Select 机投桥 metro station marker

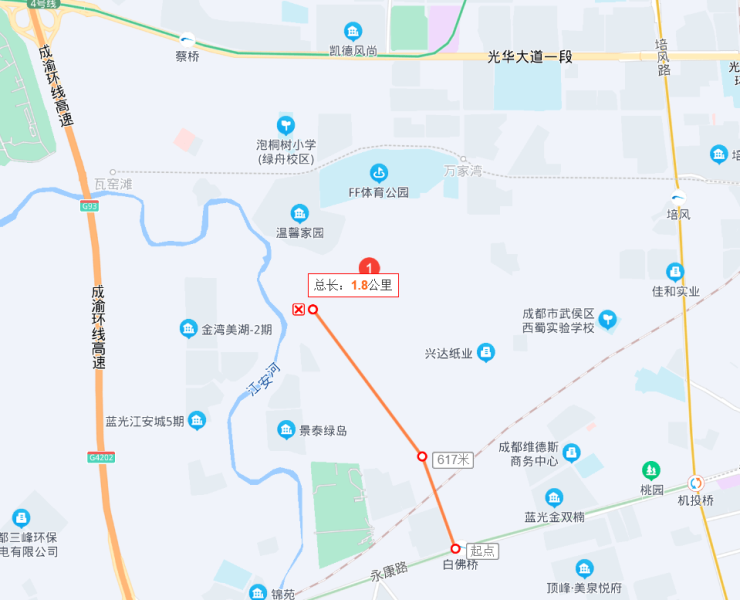(696, 482)
